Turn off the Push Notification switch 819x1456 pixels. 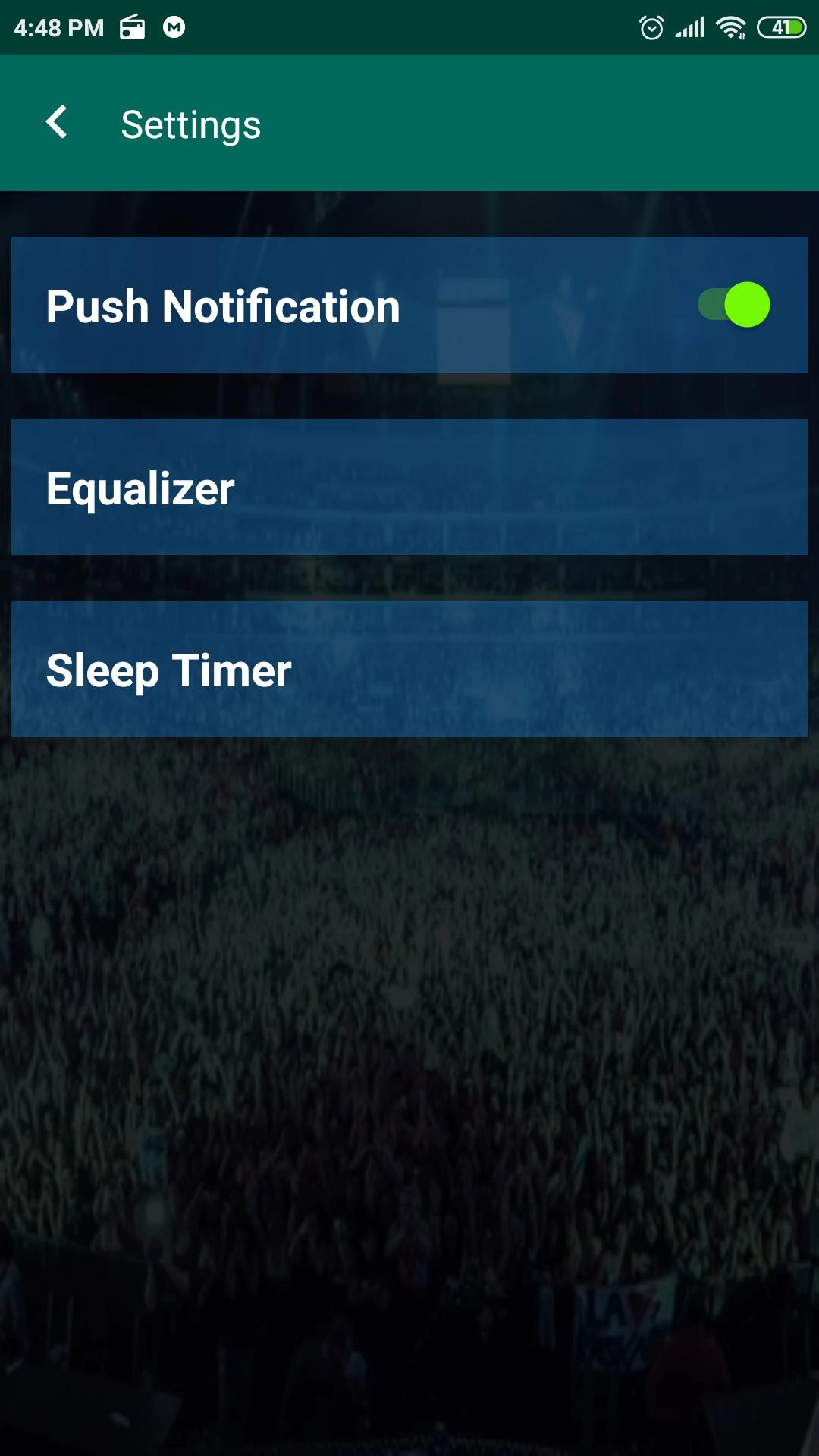pyautogui.click(x=733, y=305)
